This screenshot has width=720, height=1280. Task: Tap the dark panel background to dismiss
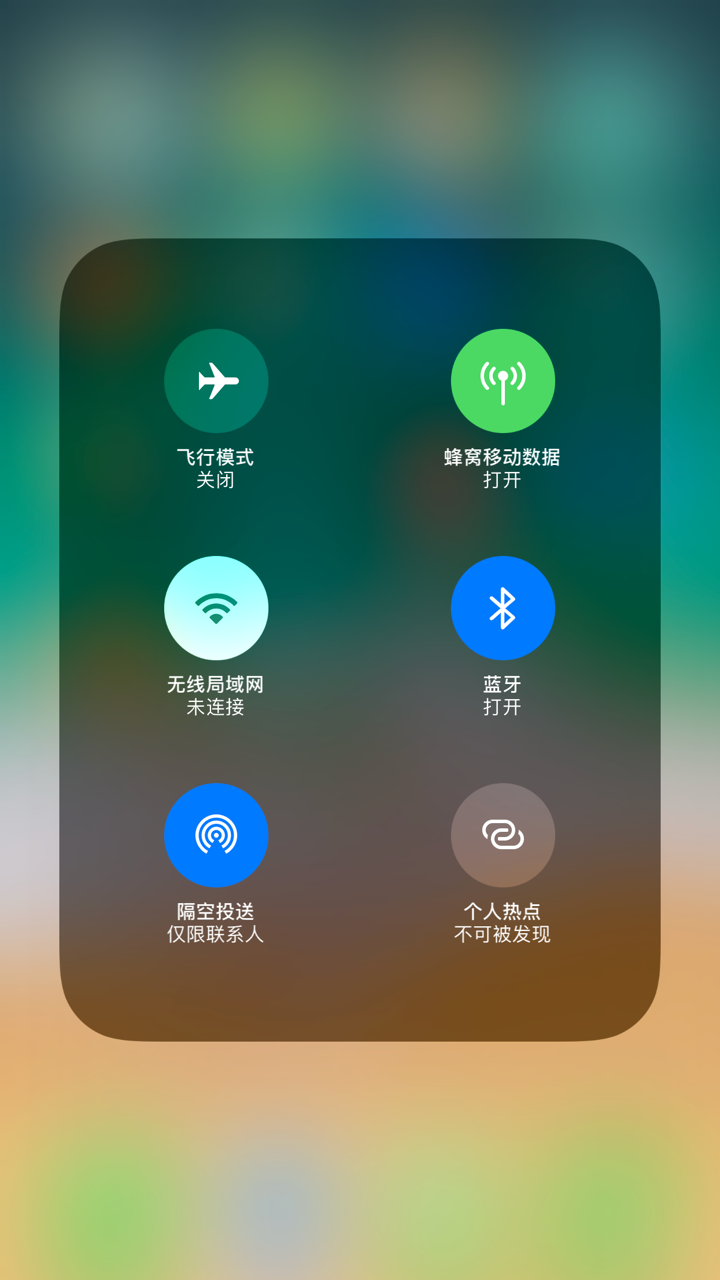point(360,1000)
